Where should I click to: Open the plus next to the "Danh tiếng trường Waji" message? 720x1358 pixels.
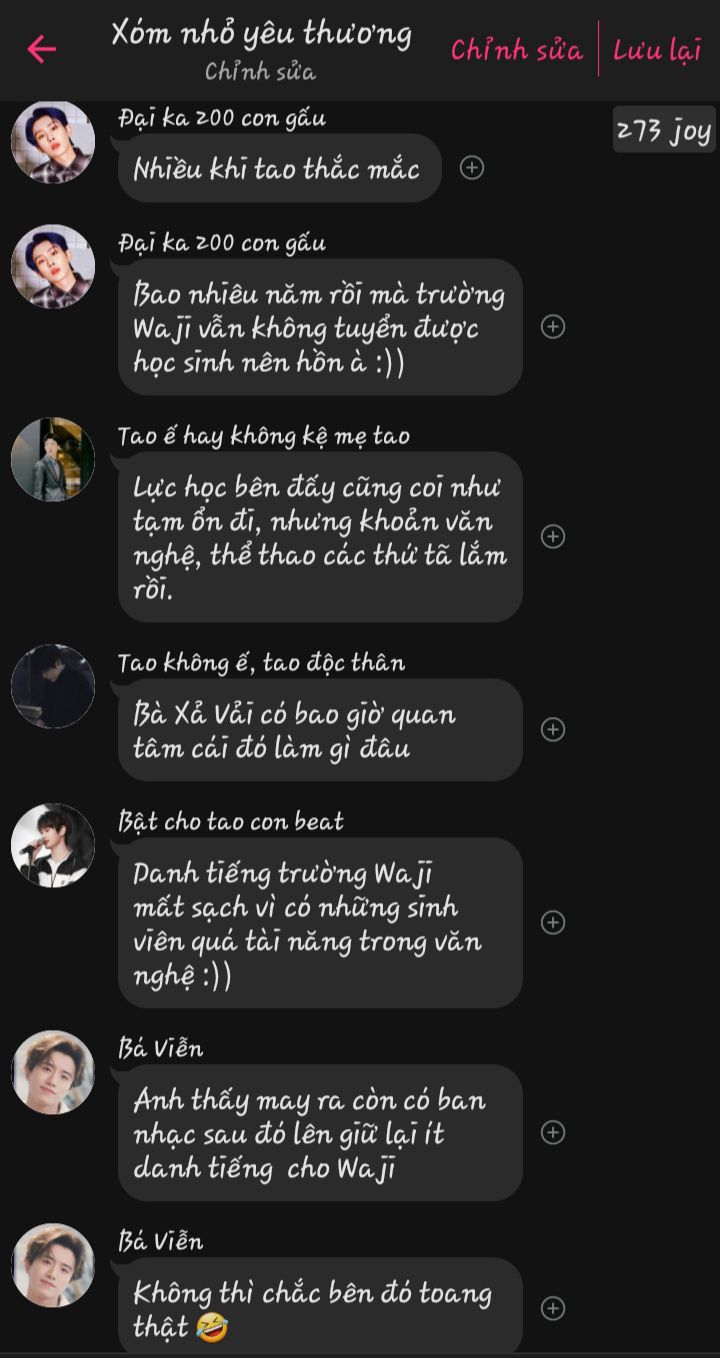553,922
